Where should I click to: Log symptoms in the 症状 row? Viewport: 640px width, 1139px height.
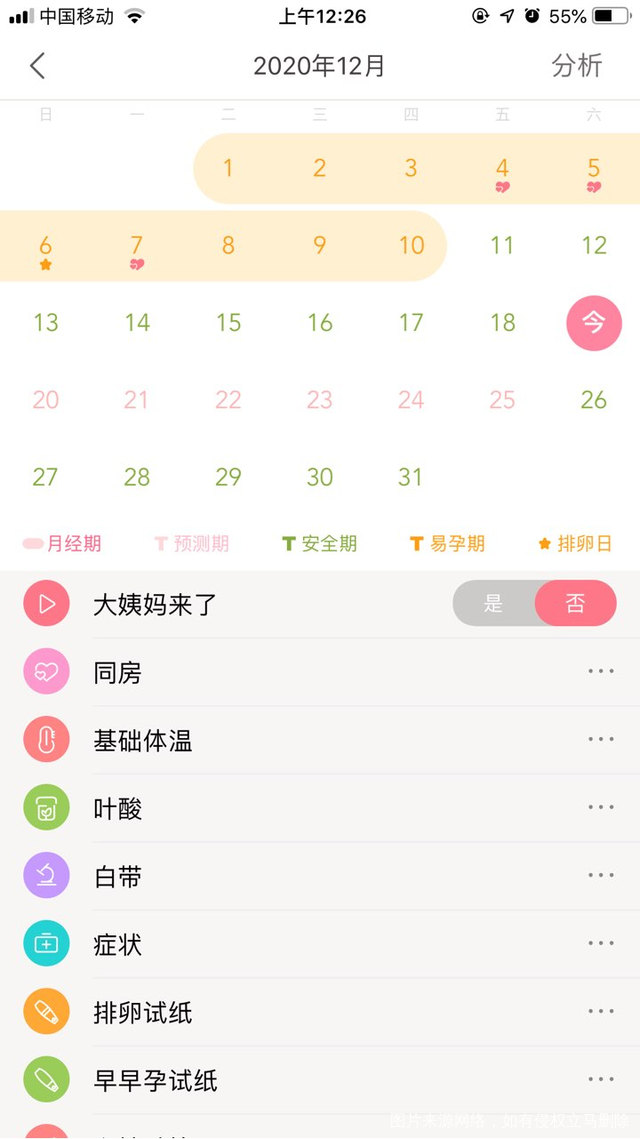[320, 945]
